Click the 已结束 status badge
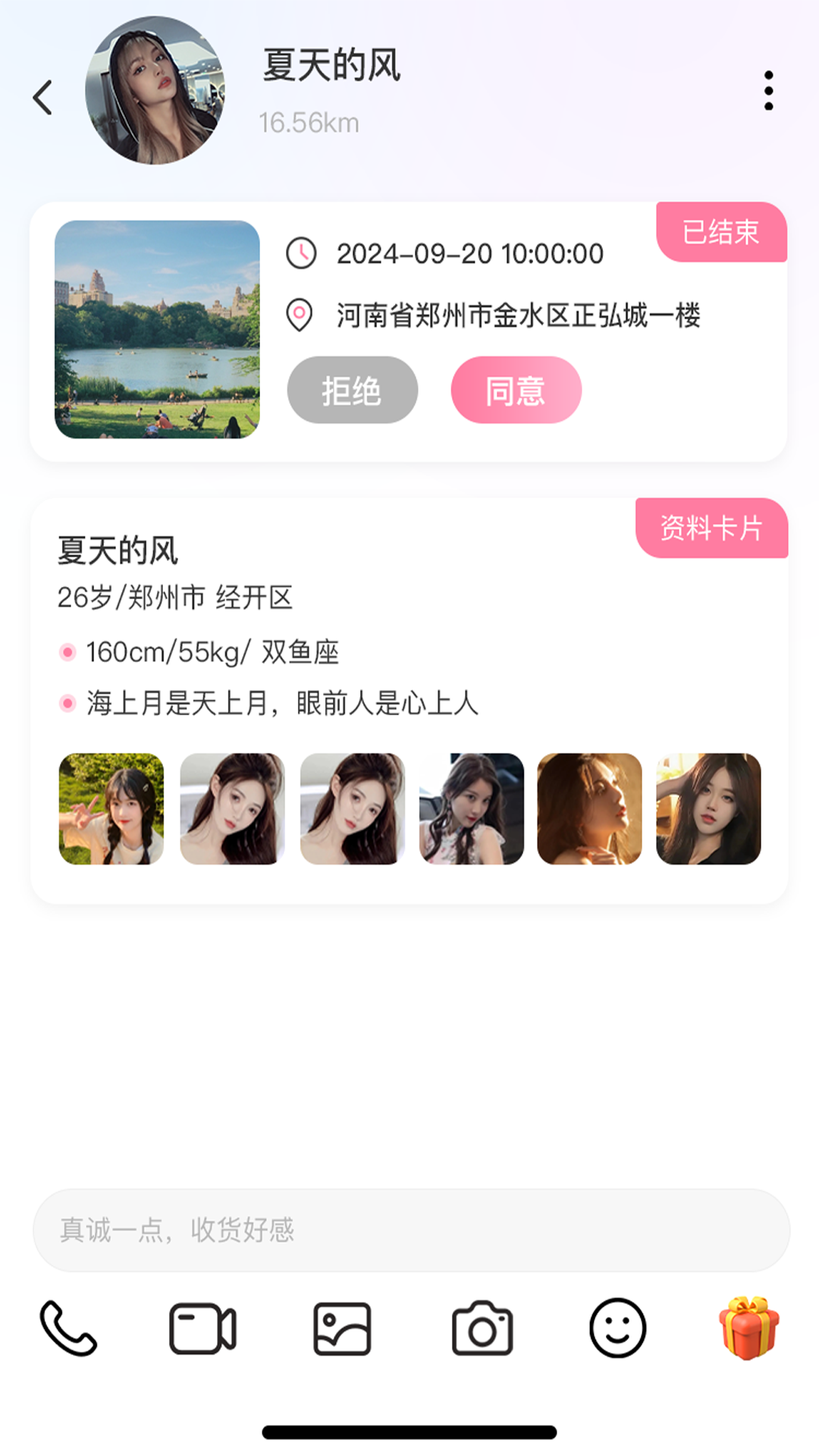This screenshot has height=1456, width=819. pyautogui.click(x=722, y=233)
